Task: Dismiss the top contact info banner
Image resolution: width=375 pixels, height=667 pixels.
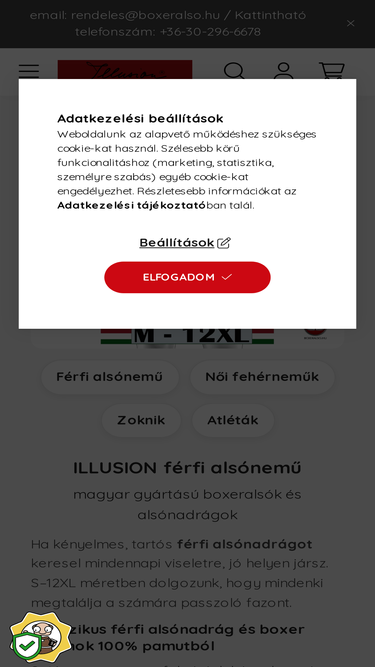Action: 350,23
